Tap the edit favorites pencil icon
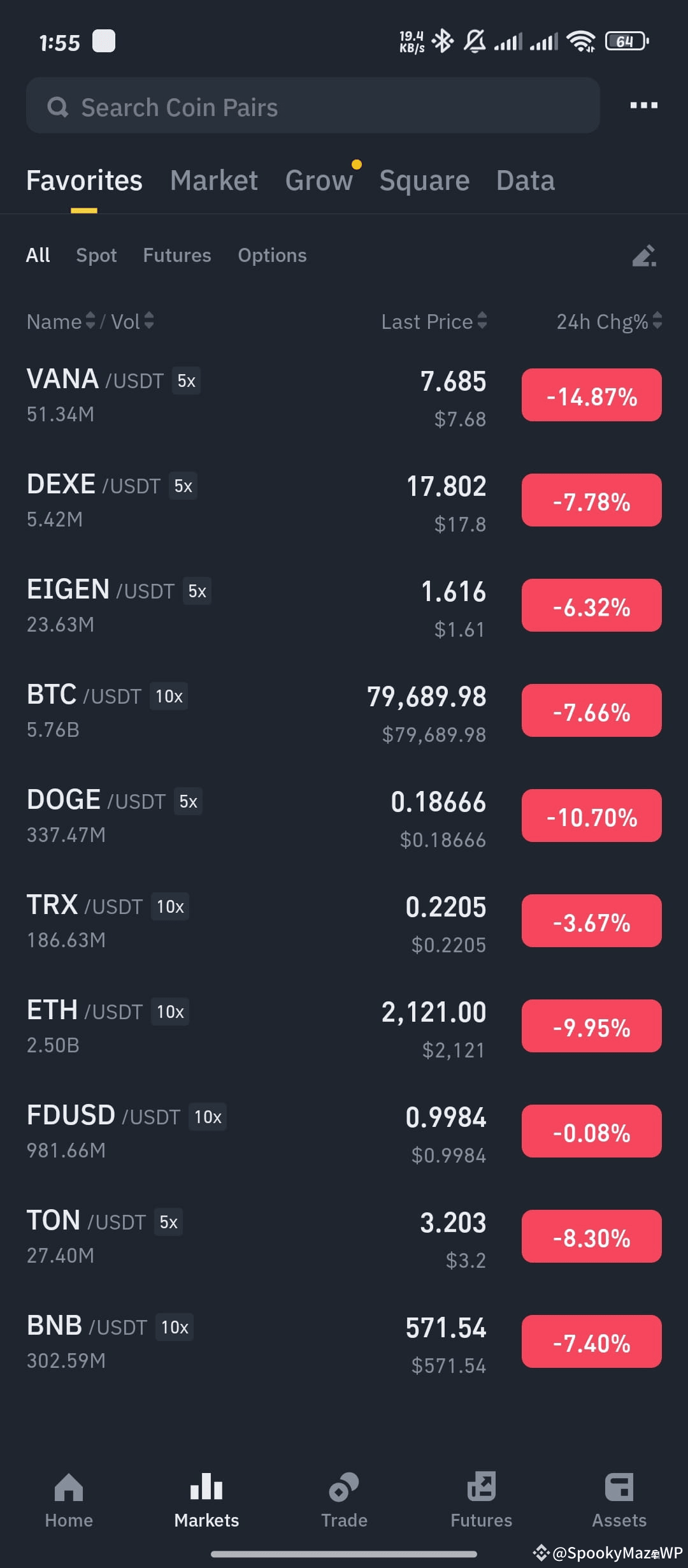688x1568 pixels. 645,256
